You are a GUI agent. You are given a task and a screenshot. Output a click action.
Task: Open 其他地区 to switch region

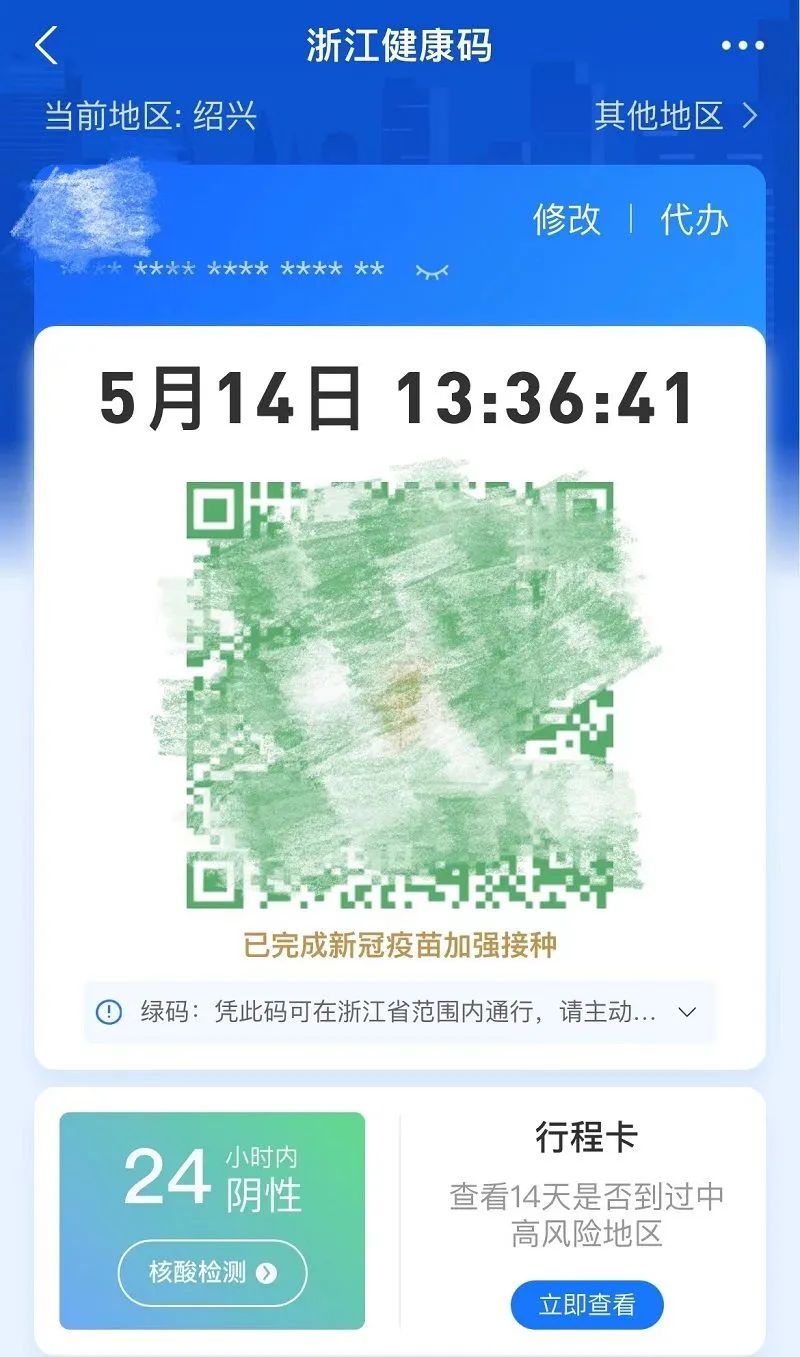pyautogui.click(x=676, y=116)
